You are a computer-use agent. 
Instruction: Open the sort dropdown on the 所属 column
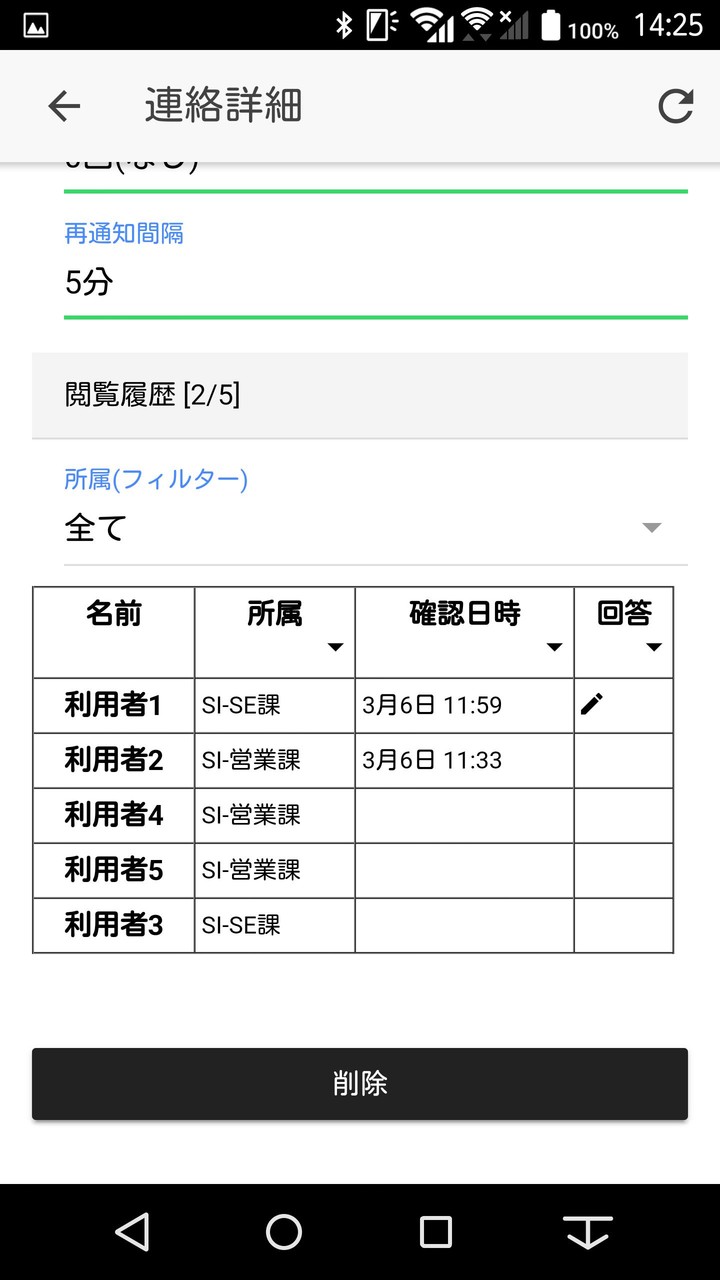click(334, 648)
